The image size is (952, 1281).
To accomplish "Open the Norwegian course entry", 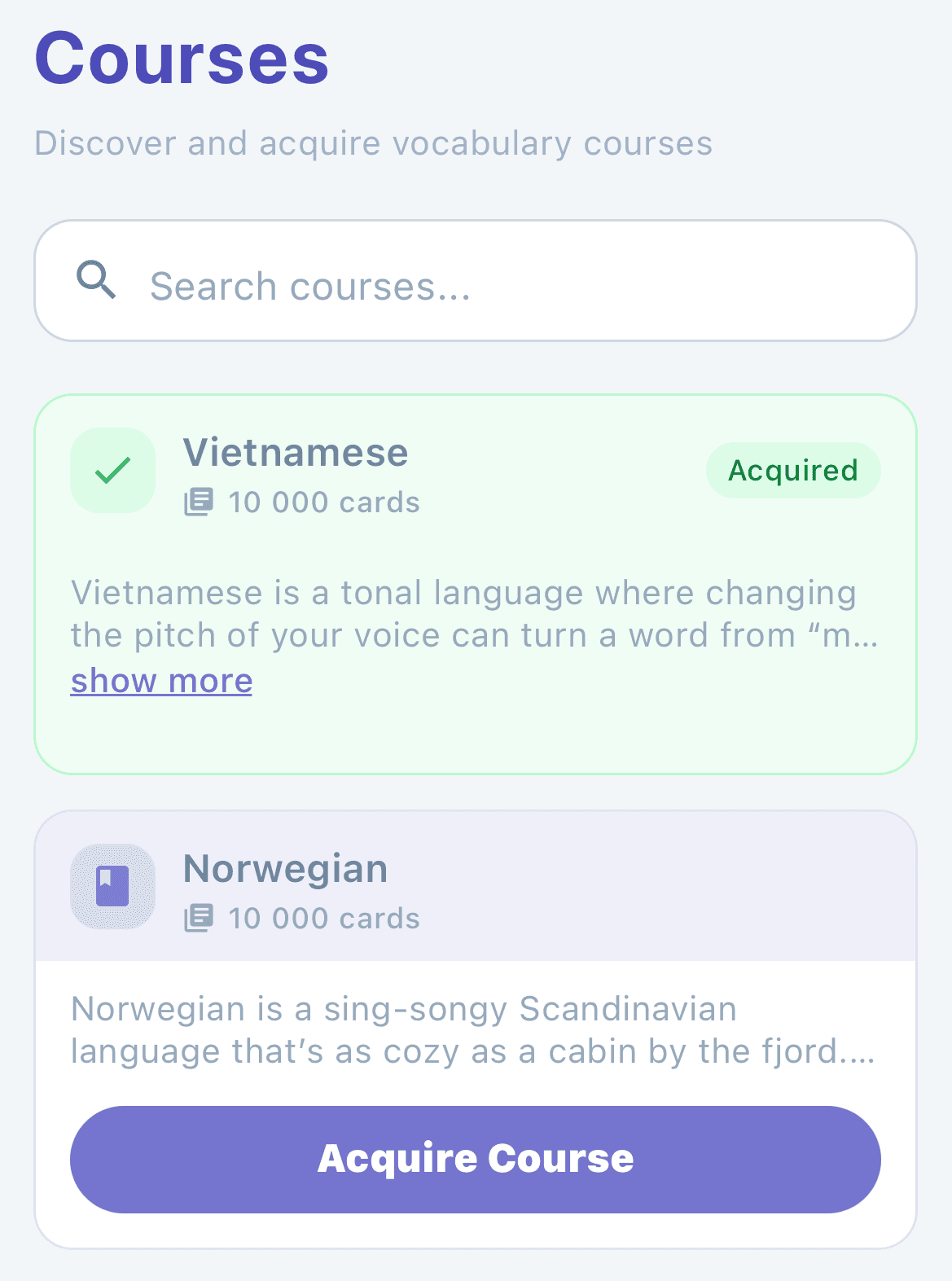I will 285,867.
